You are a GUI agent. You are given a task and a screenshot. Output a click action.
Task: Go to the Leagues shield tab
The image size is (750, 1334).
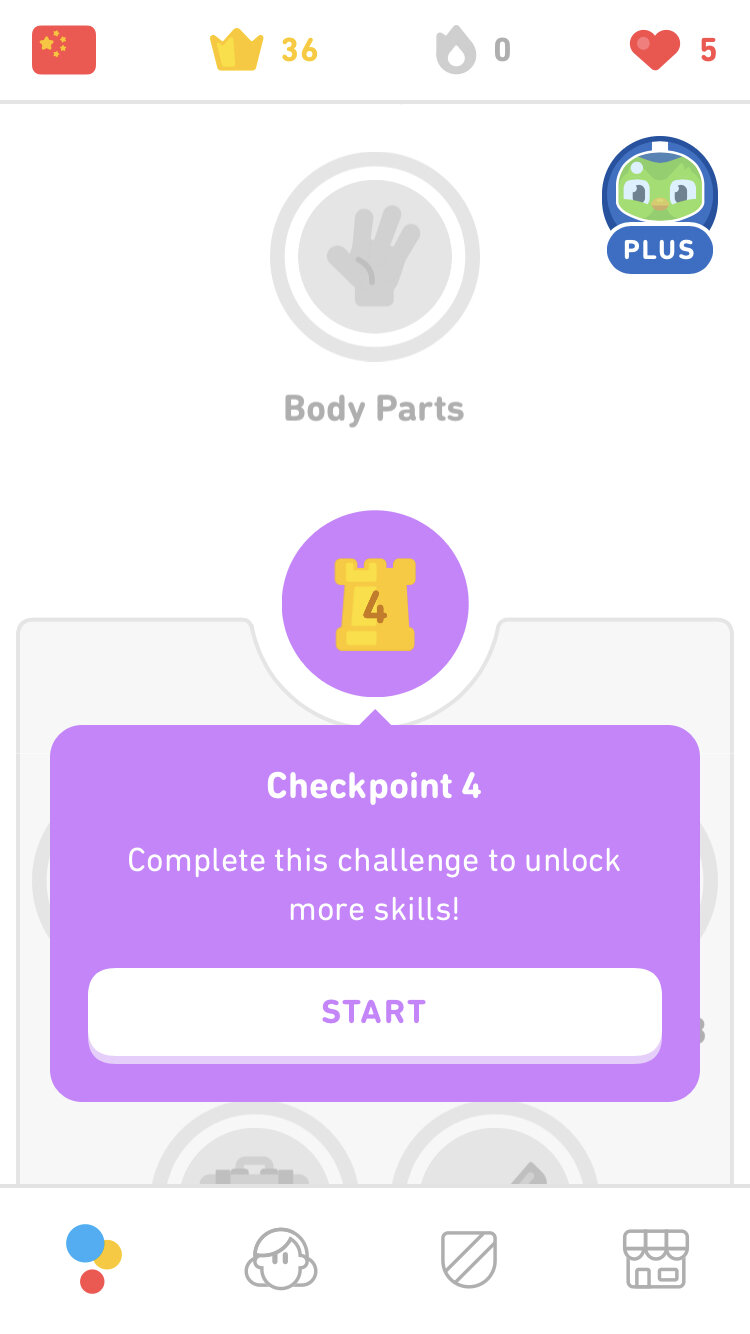pyautogui.click(x=469, y=1258)
